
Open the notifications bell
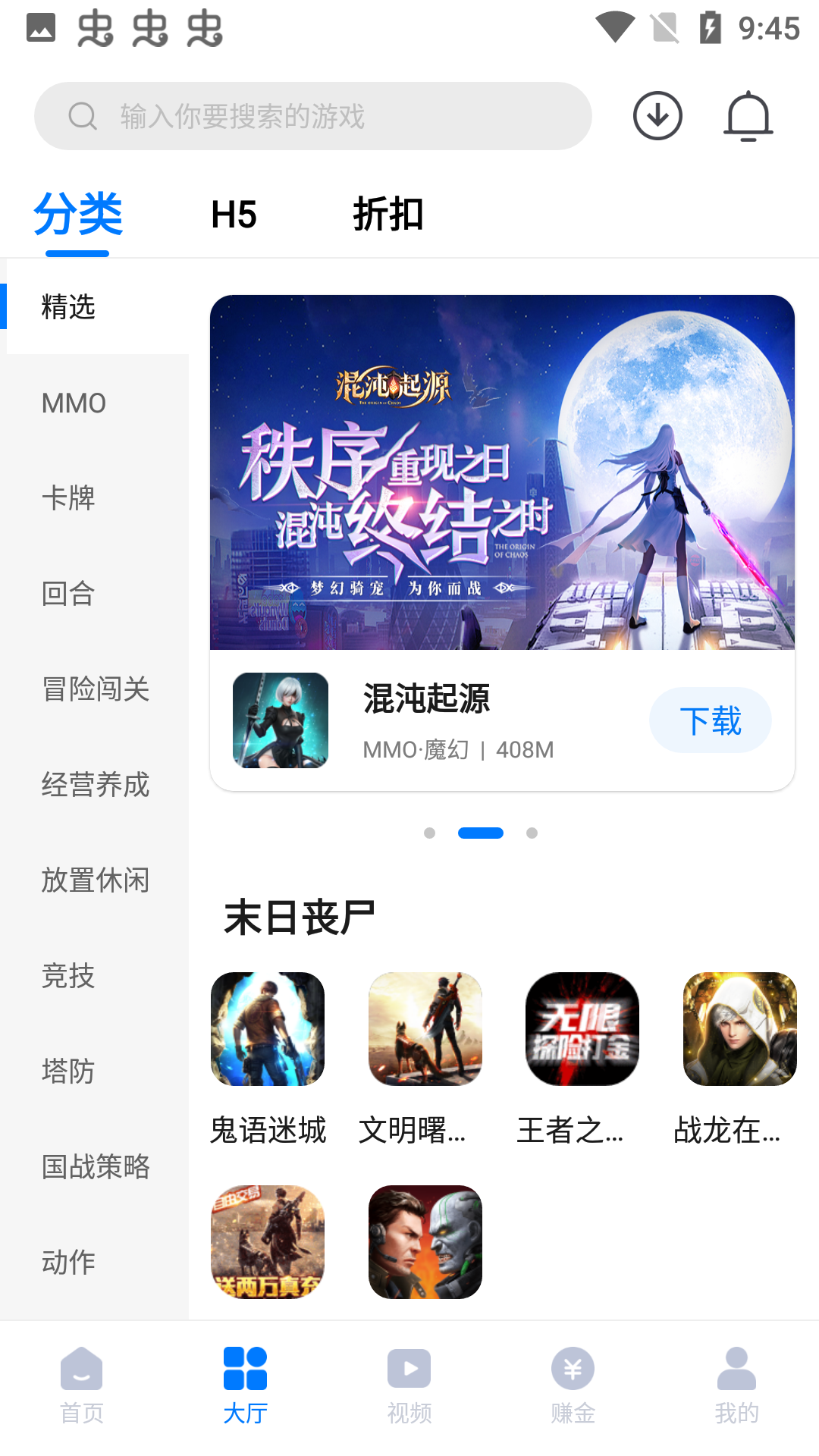tap(748, 116)
